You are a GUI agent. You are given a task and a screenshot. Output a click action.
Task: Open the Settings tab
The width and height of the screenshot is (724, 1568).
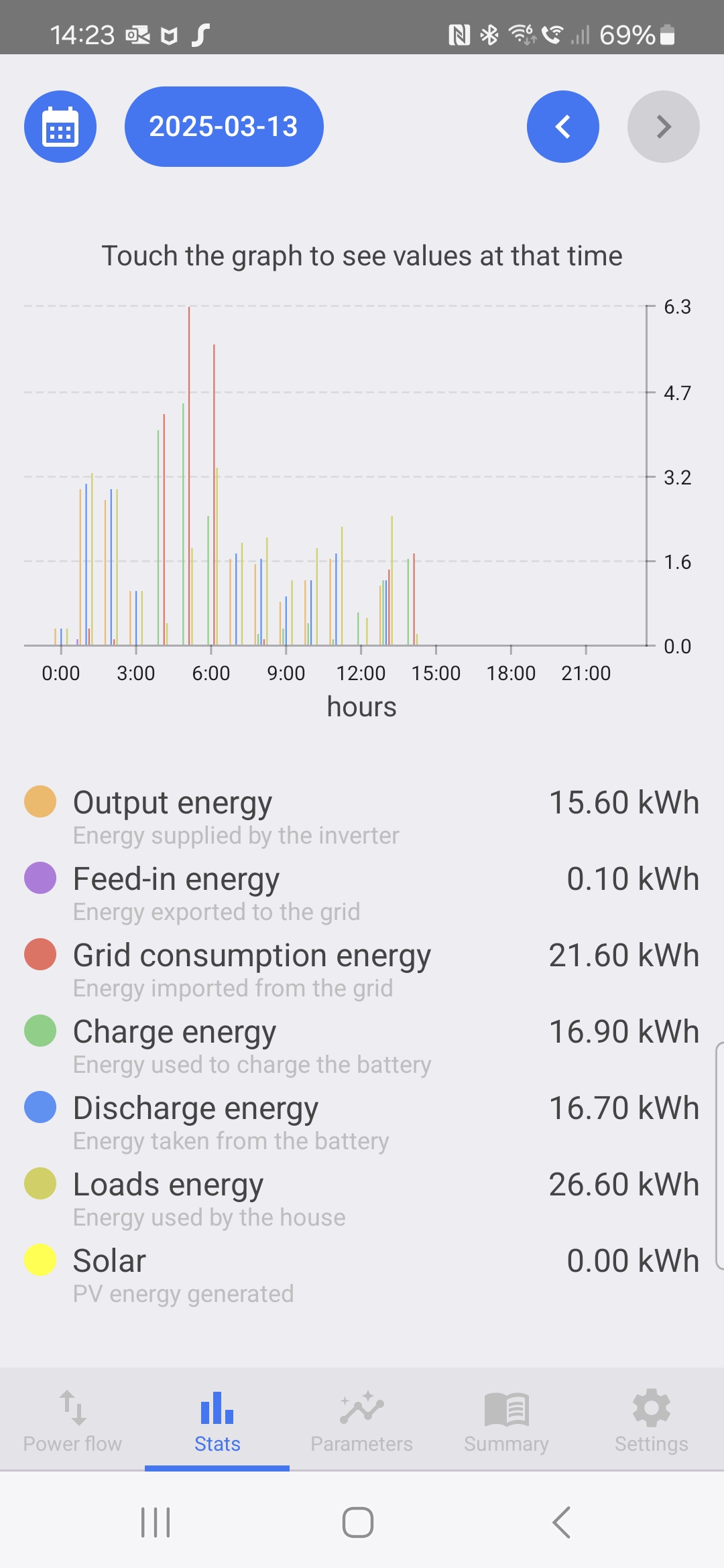[x=651, y=1419]
